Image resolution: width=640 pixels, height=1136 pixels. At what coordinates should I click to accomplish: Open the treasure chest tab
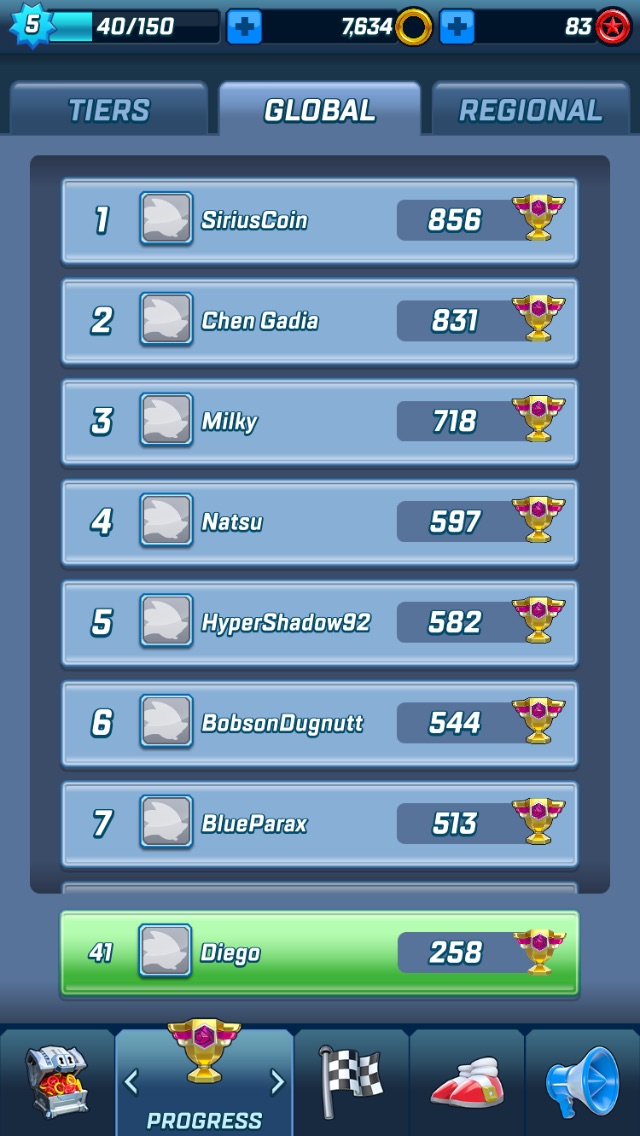coord(56,1082)
